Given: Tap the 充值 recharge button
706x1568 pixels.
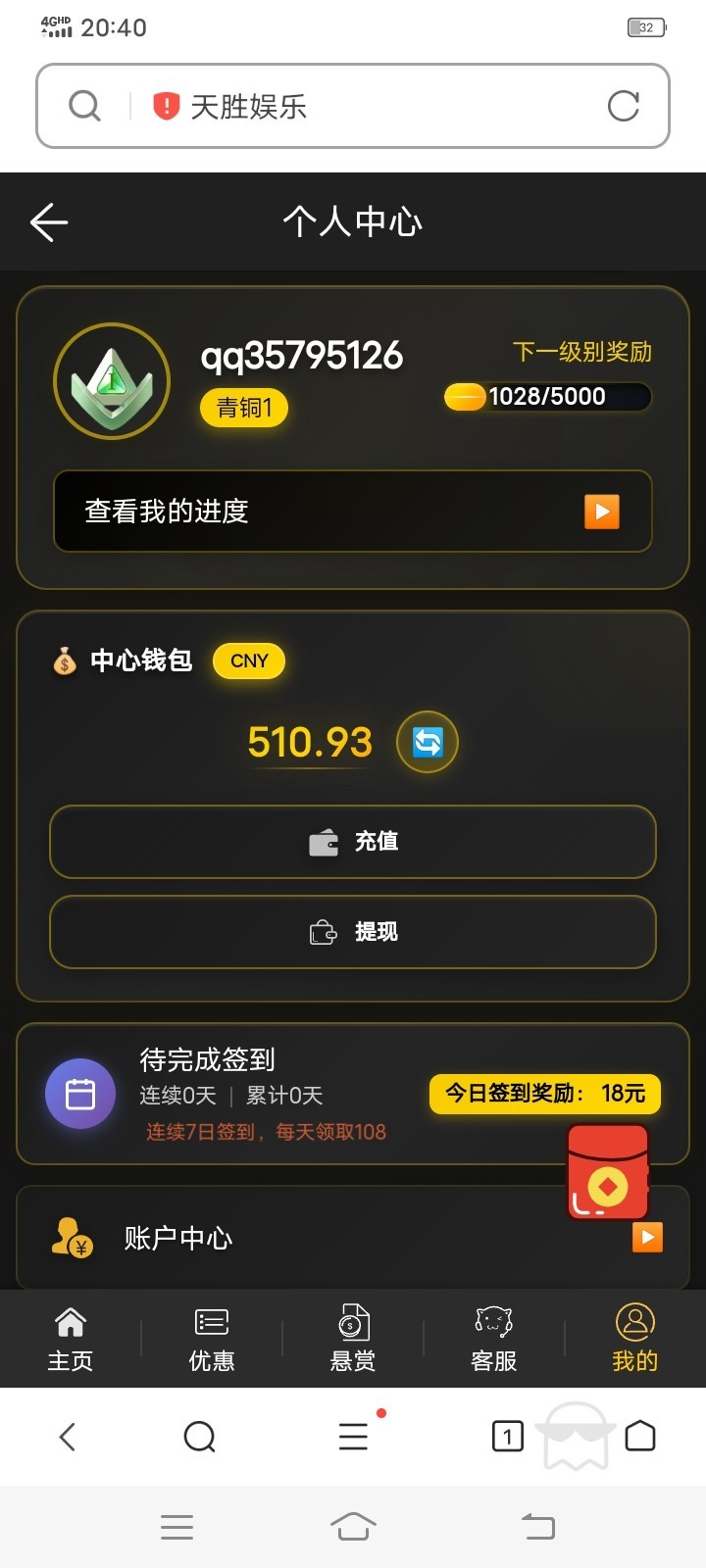Looking at the screenshot, I should [x=353, y=842].
